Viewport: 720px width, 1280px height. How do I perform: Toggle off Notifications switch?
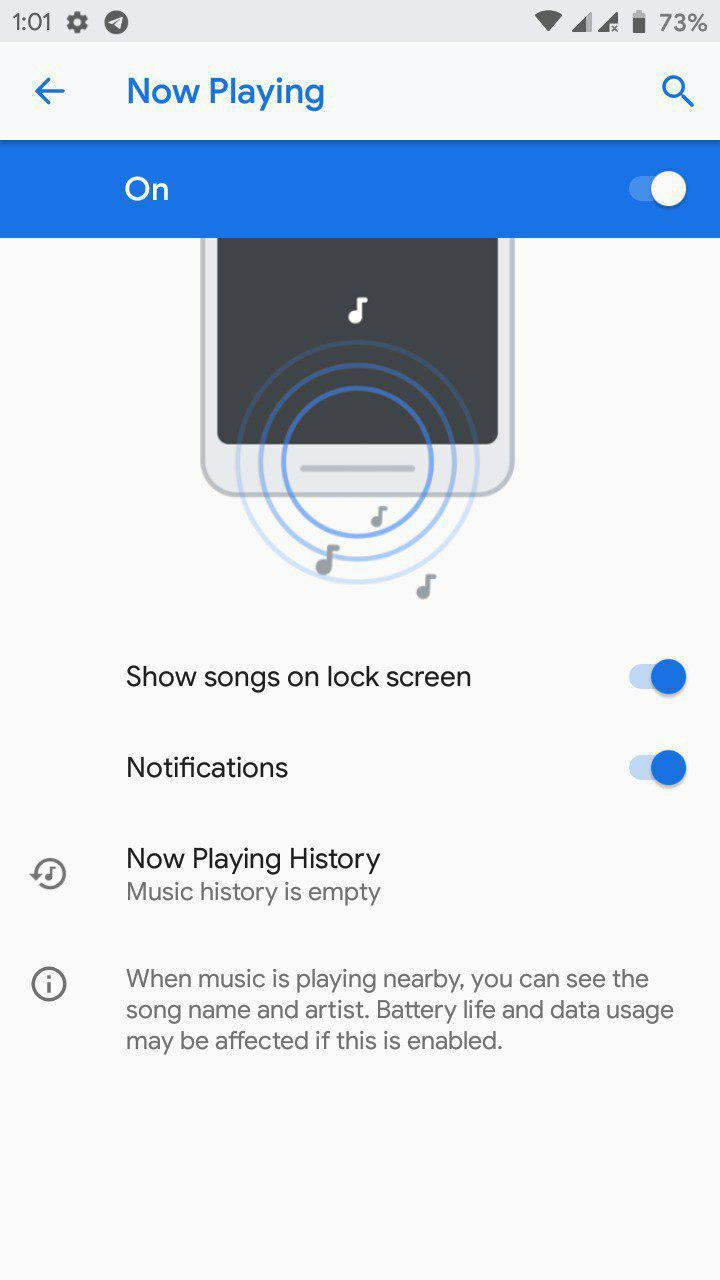click(657, 768)
